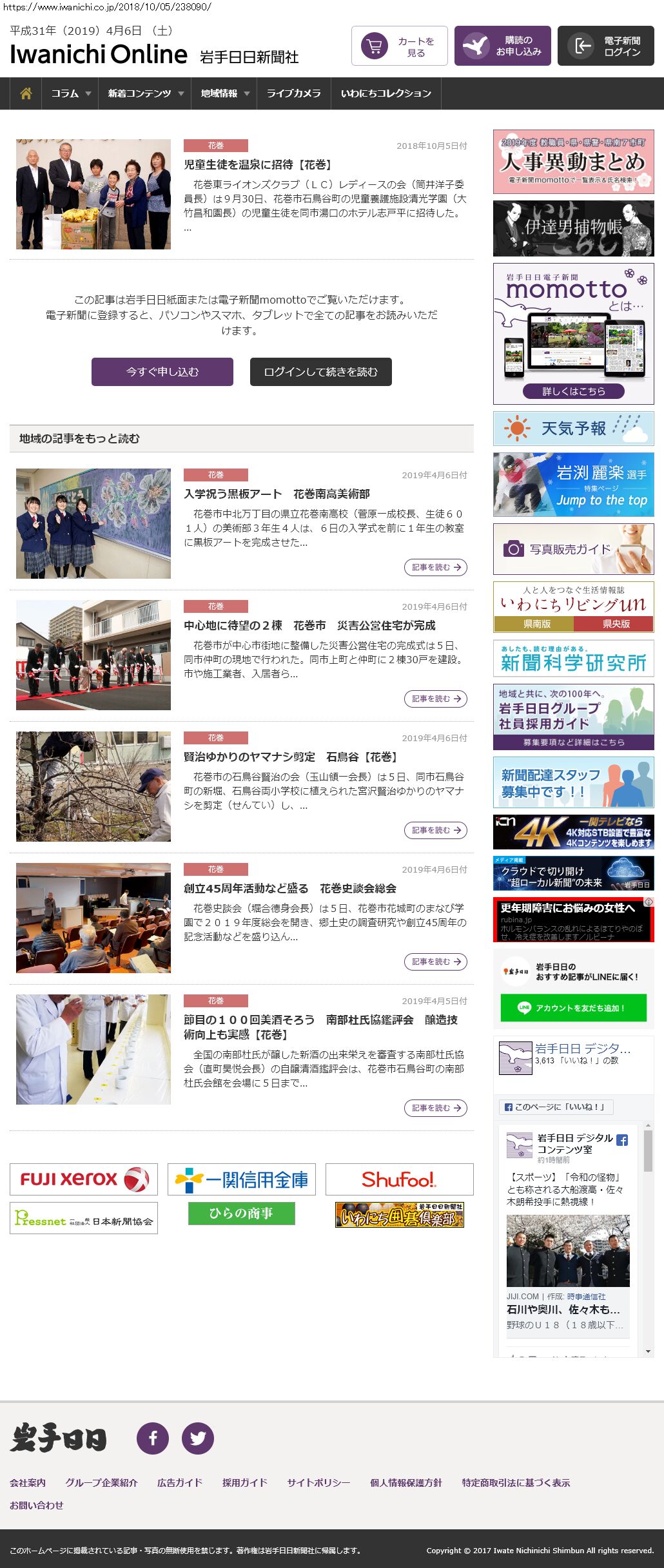Expand the コラム menu
Screen dimensions: 664x1568
pyautogui.click(x=70, y=93)
